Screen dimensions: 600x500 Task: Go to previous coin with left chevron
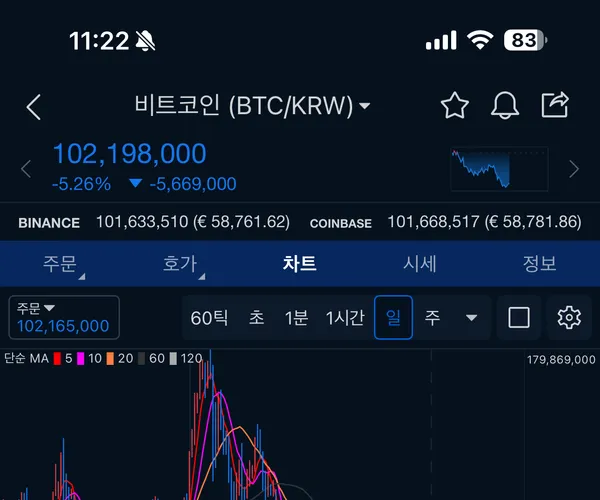coord(27,169)
